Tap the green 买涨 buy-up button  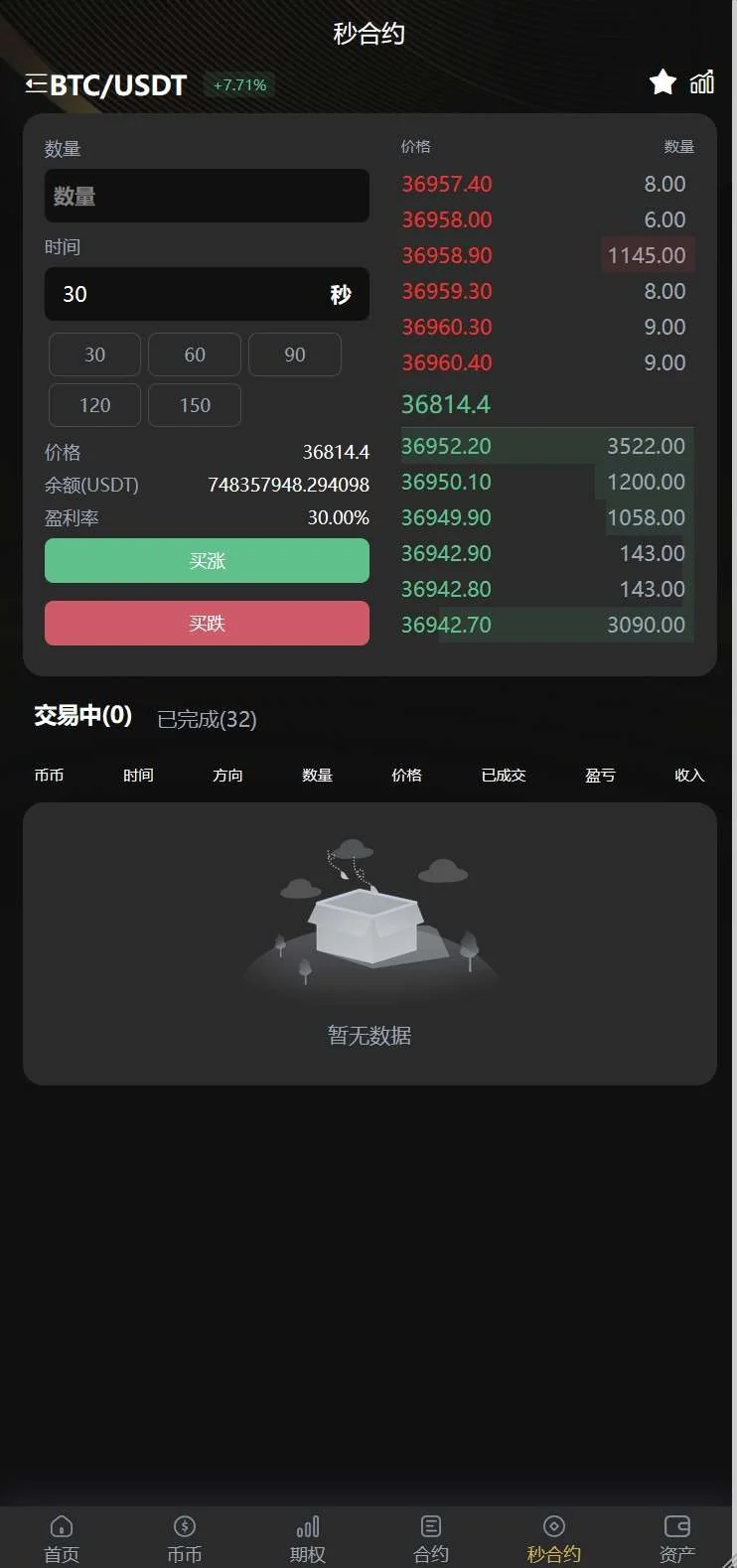[207, 561]
